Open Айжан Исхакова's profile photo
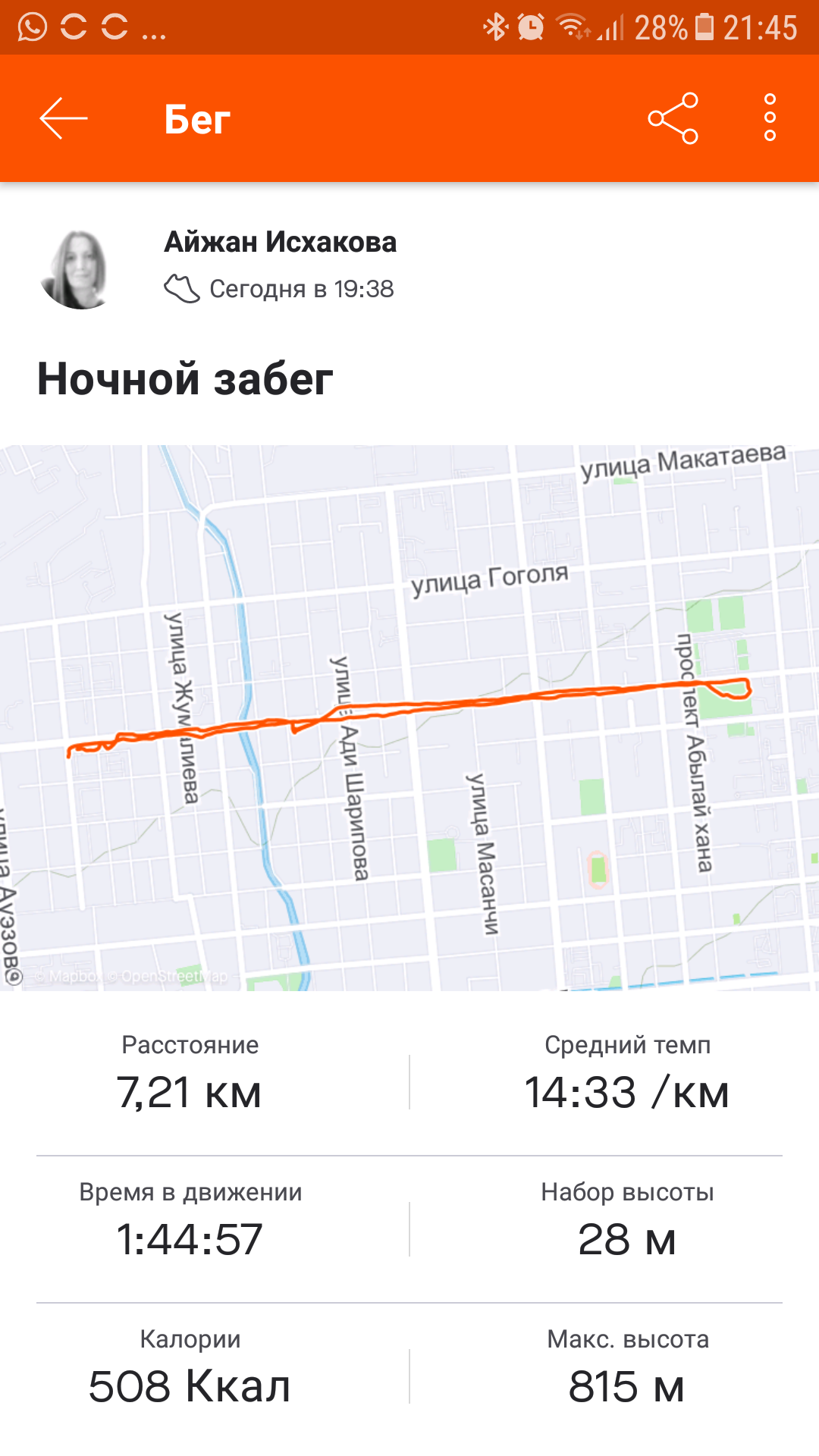The width and height of the screenshot is (819, 1456). [x=77, y=269]
